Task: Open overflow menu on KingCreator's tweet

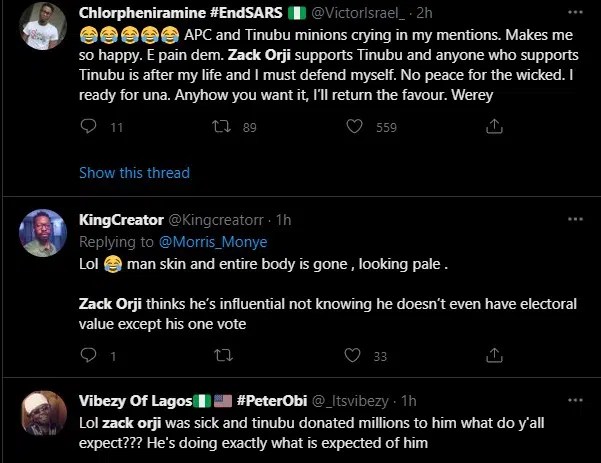Action: click(573, 219)
